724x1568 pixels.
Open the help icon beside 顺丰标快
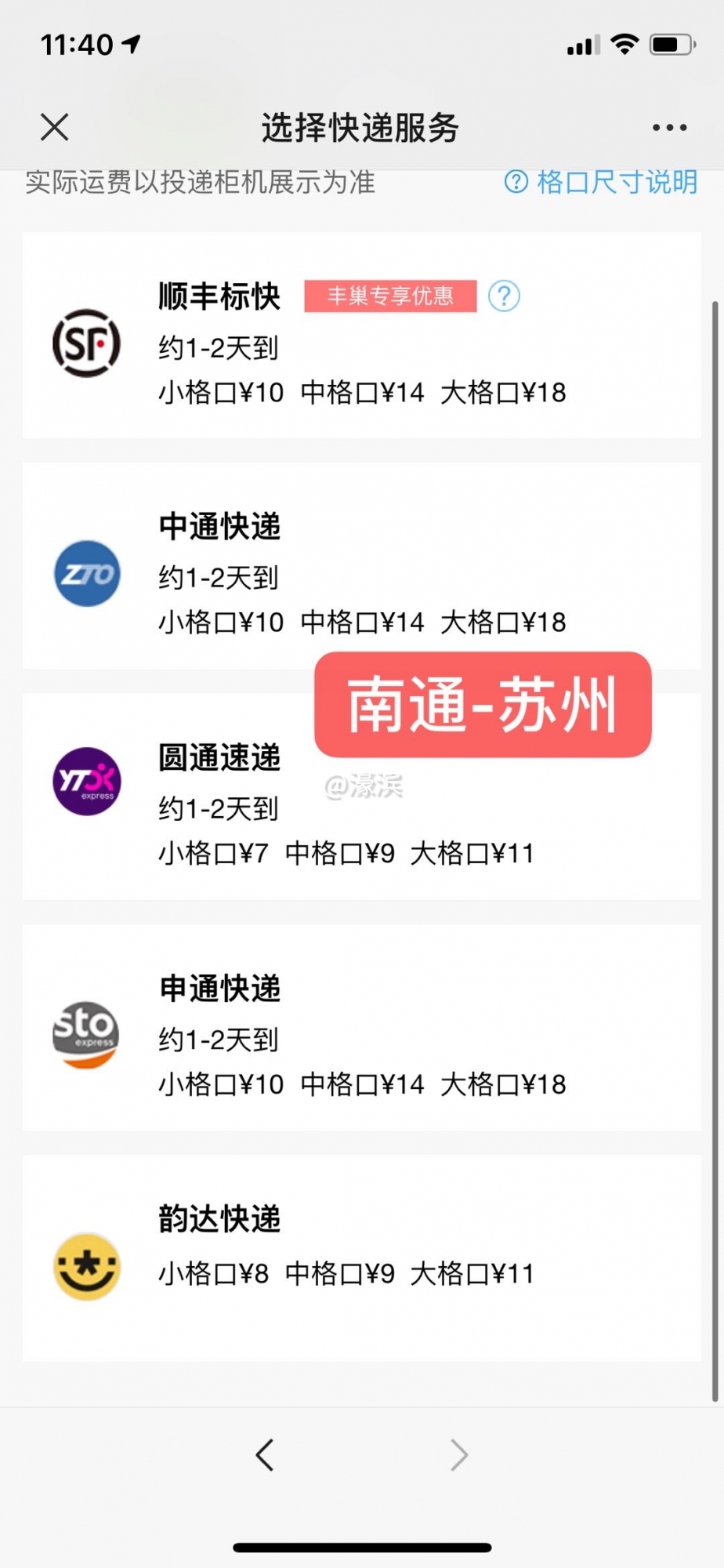[505, 296]
